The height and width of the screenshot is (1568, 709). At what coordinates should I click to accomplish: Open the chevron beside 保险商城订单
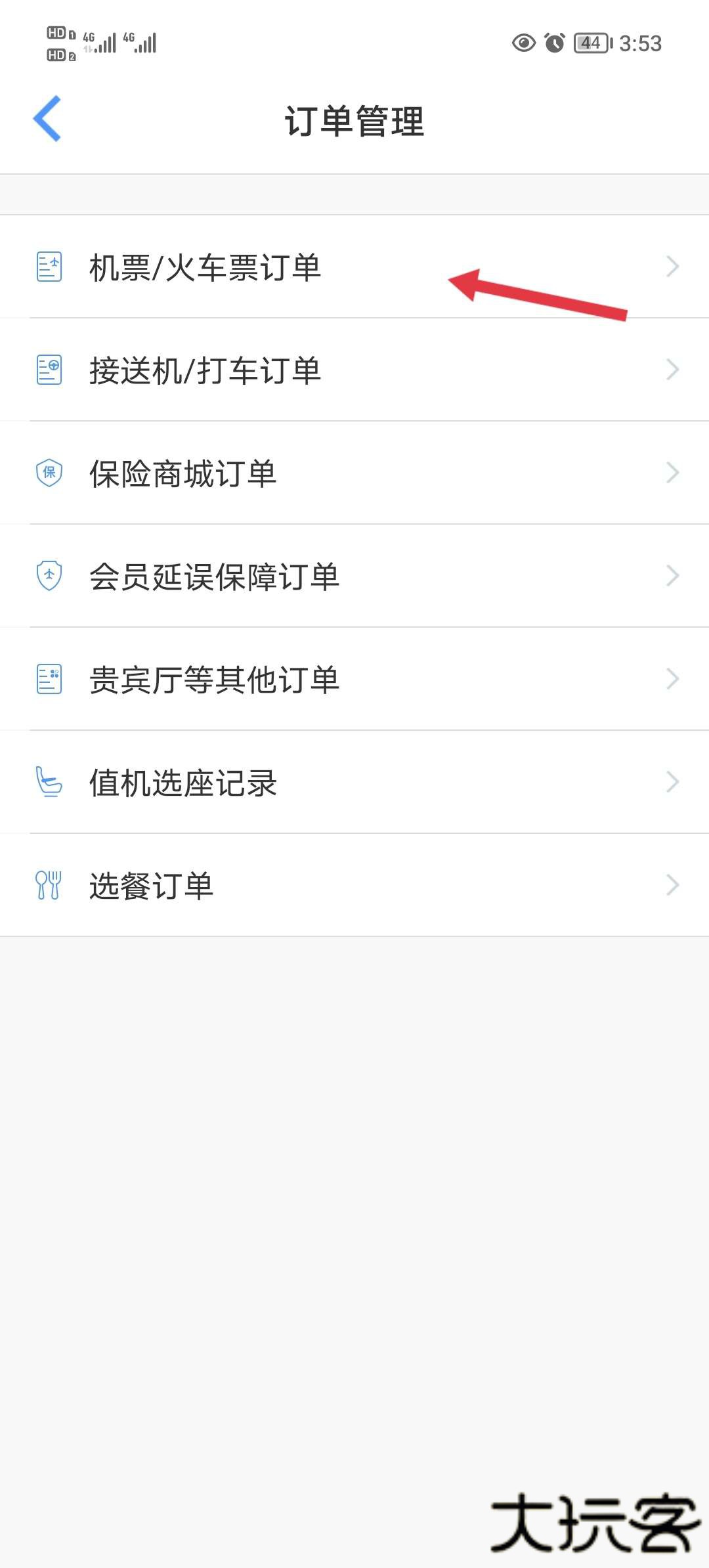point(671,471)
